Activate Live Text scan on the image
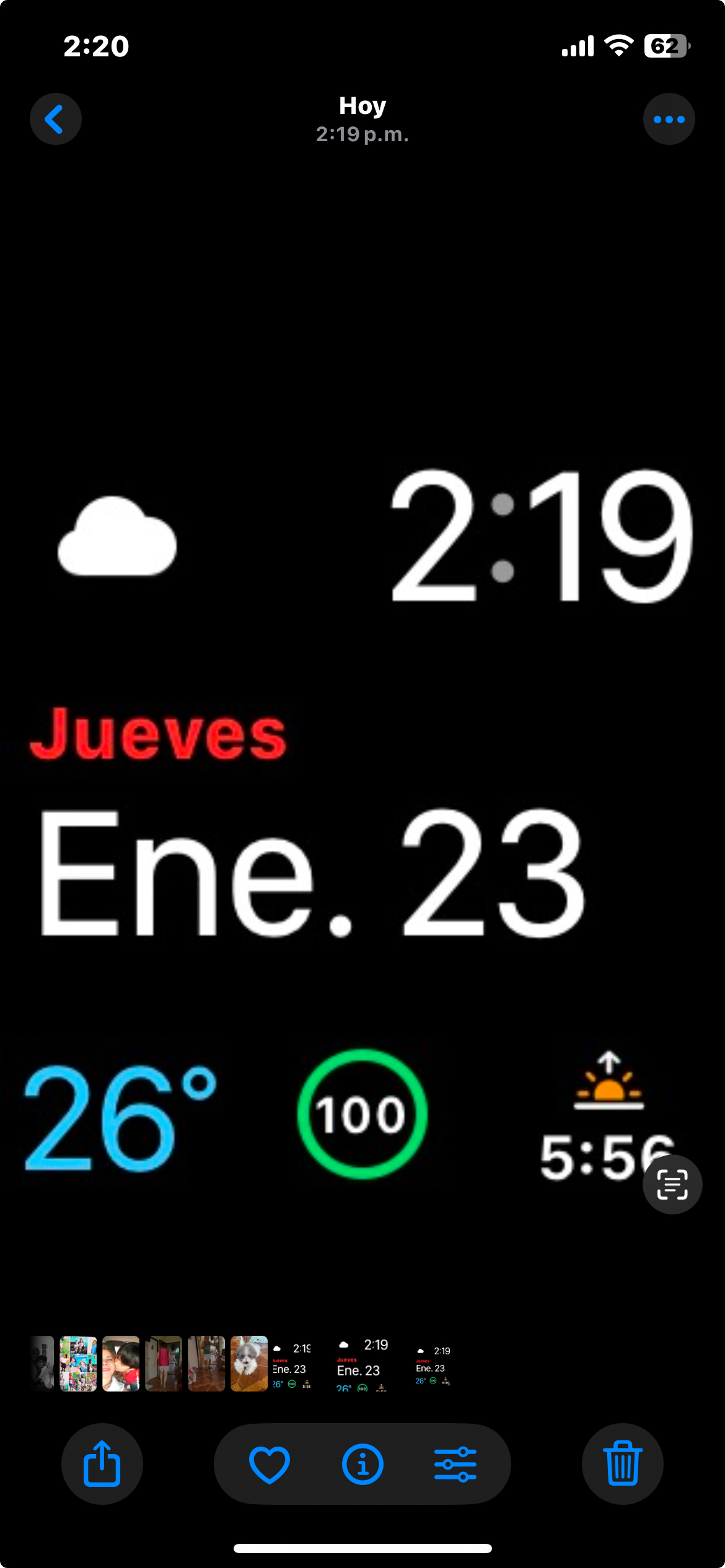Image resolution: width=725 pixels, height=1568 pixels. pos(672,1184)
